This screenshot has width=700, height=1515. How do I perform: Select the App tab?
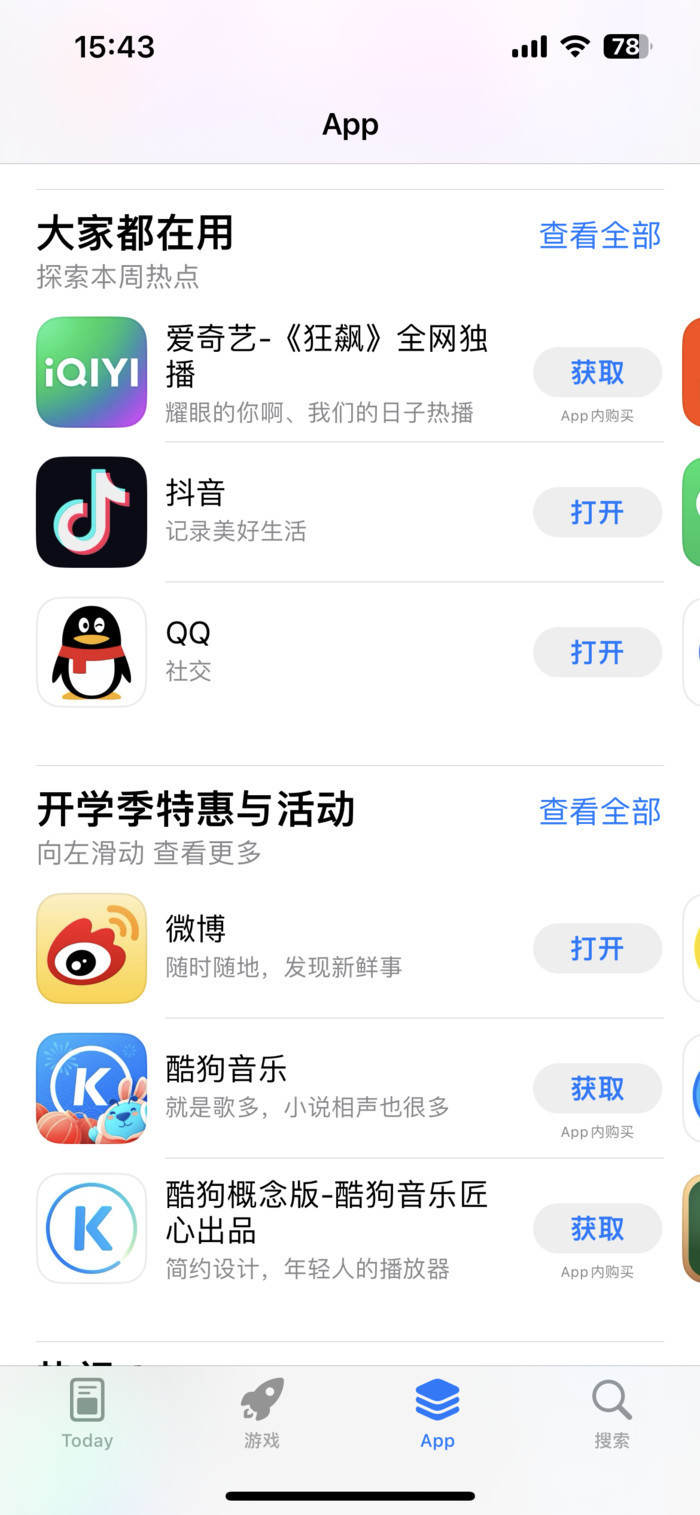(x=437, y=1413)
